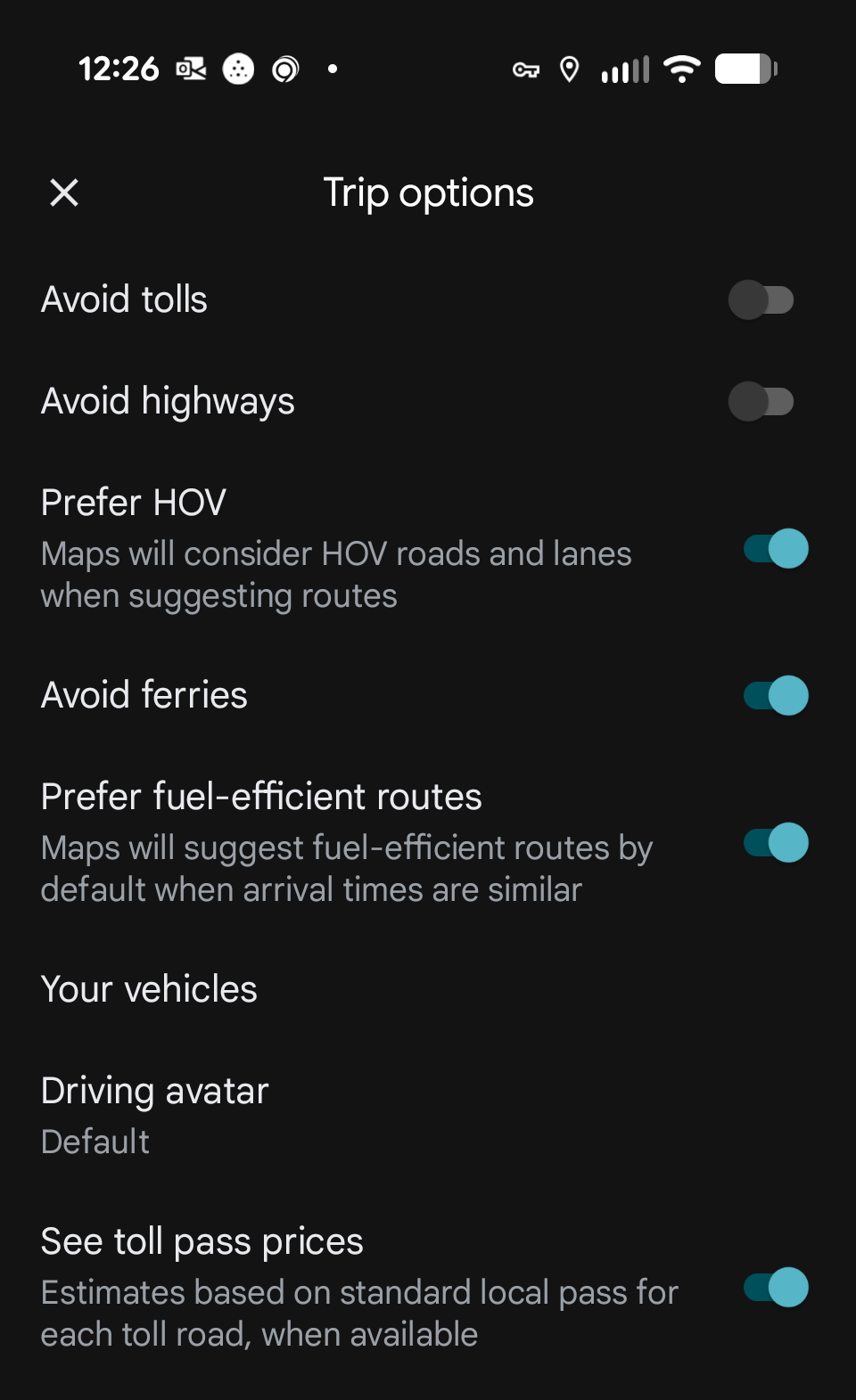Viewport: 856px width, 1400px height.
Task: Turn on Avoid highways
Action: (x=761, y=402)
